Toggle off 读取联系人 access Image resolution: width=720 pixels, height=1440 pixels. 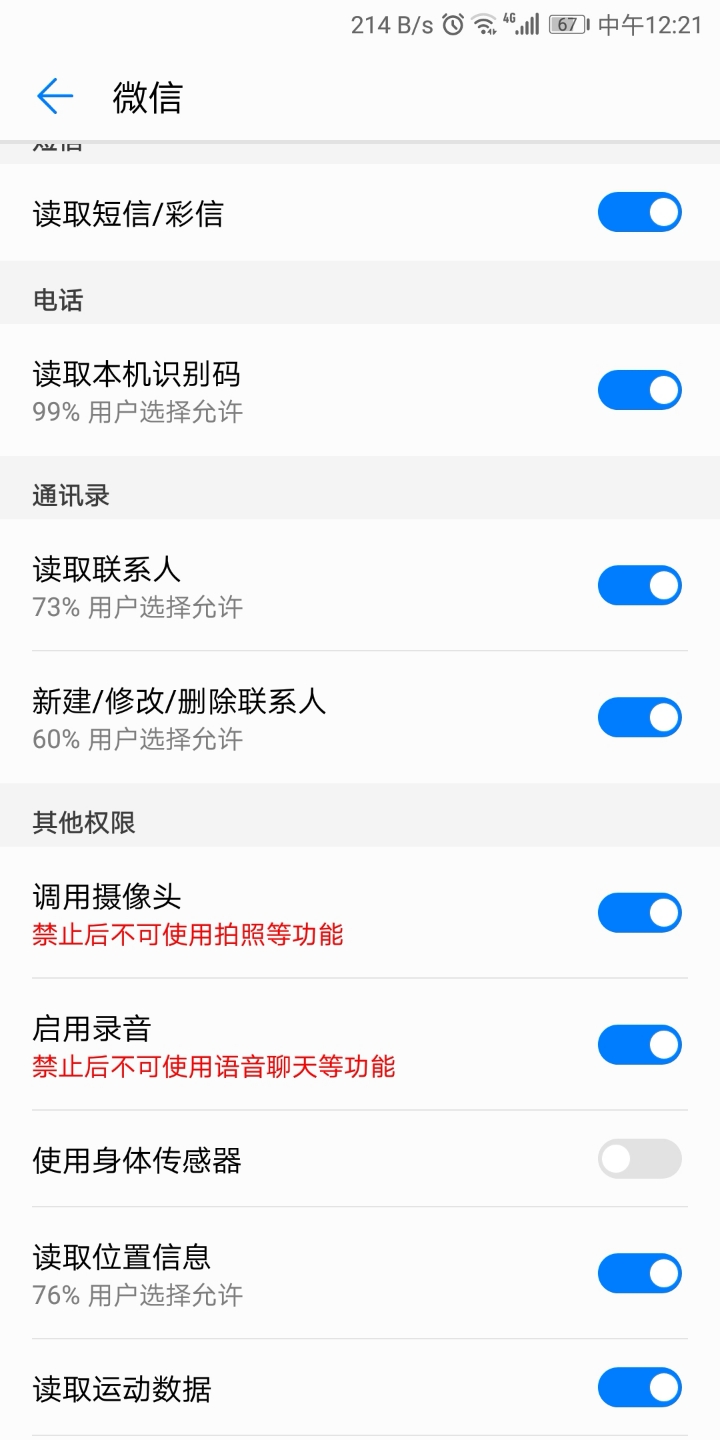tap(640, 585)
